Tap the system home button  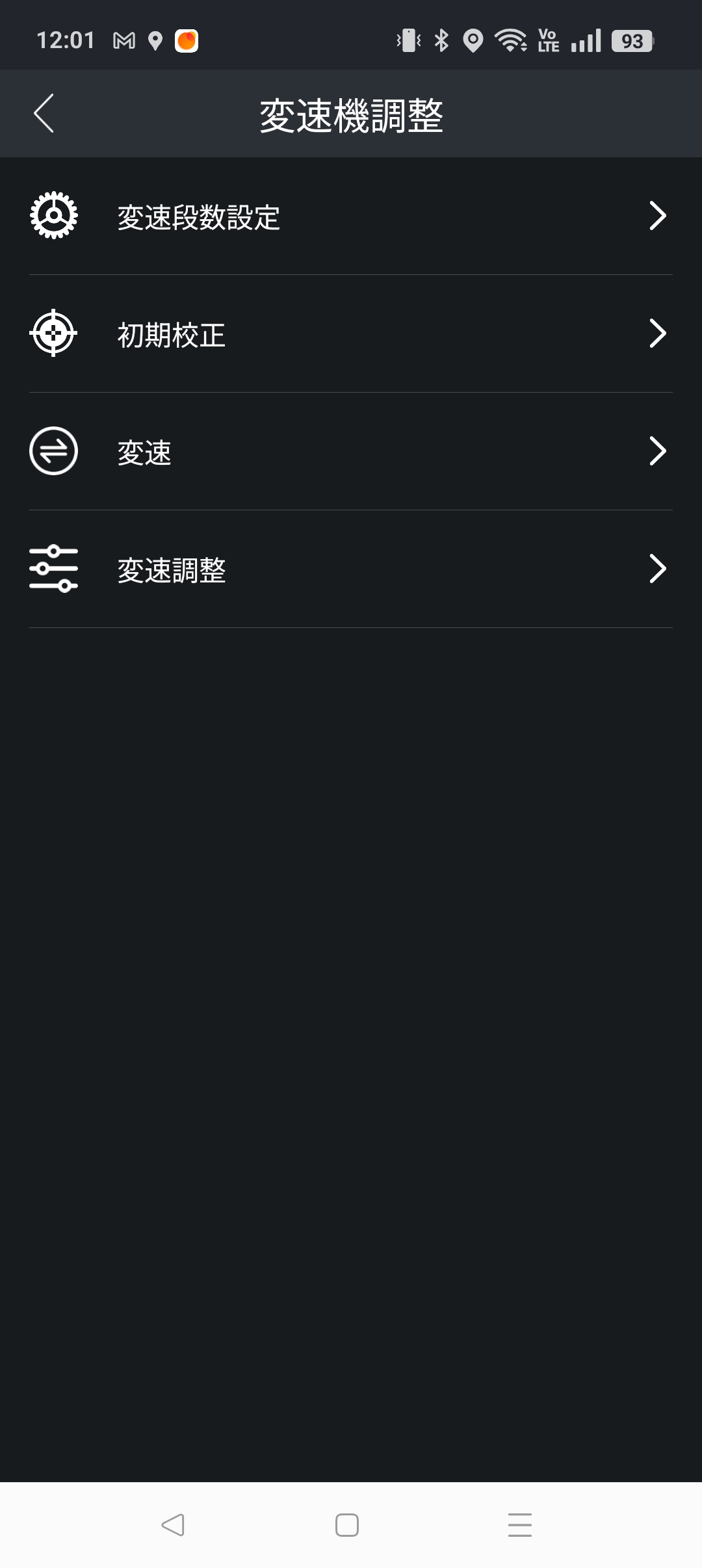347,1525
